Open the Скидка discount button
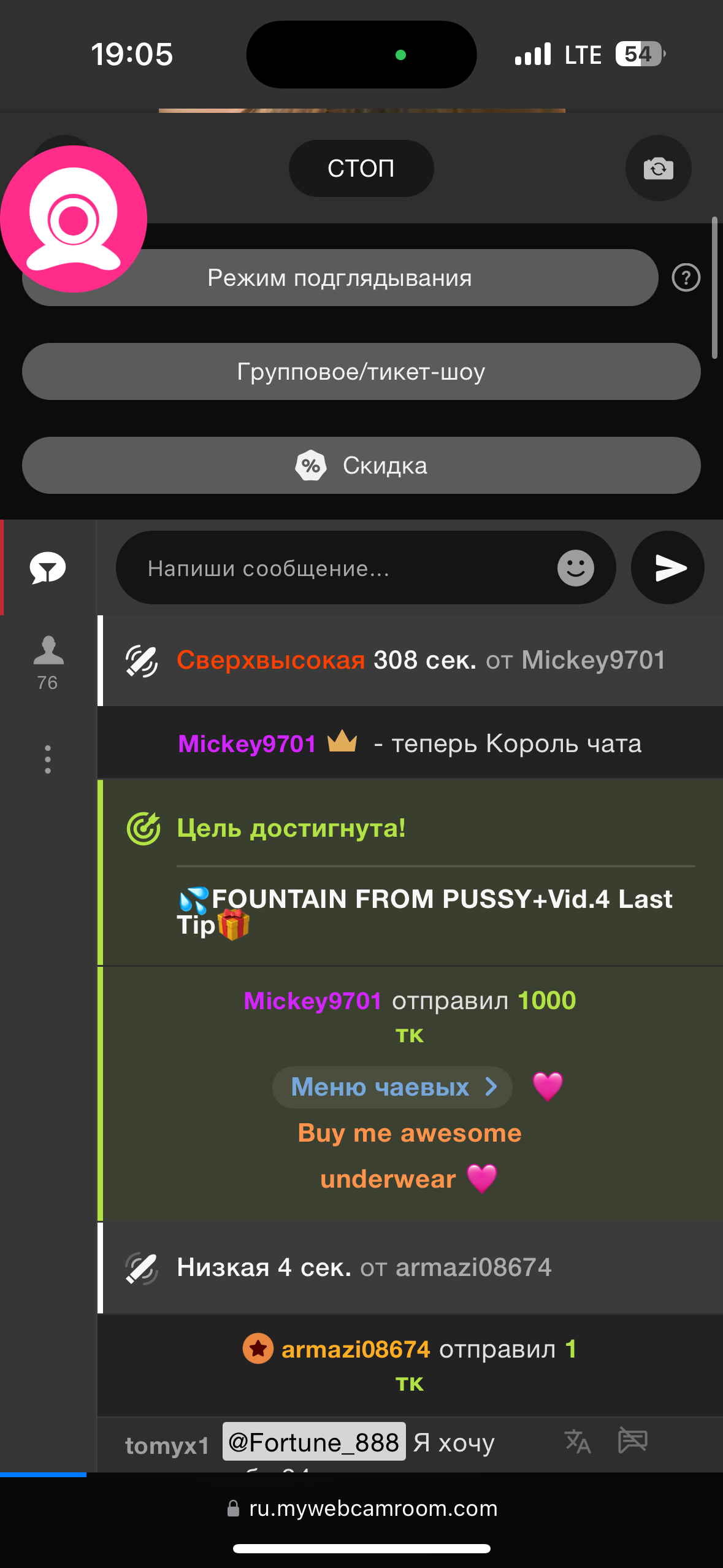Image resolution: width=723 pixels, height=1568 pixels. (x=361, y=466)
